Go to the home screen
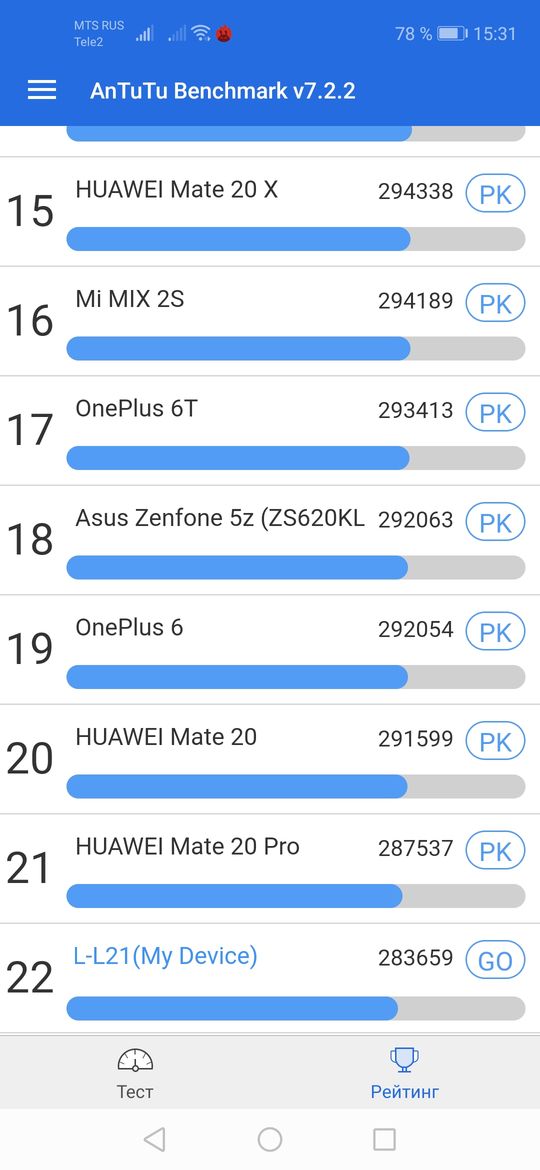 click(270, 1139)
